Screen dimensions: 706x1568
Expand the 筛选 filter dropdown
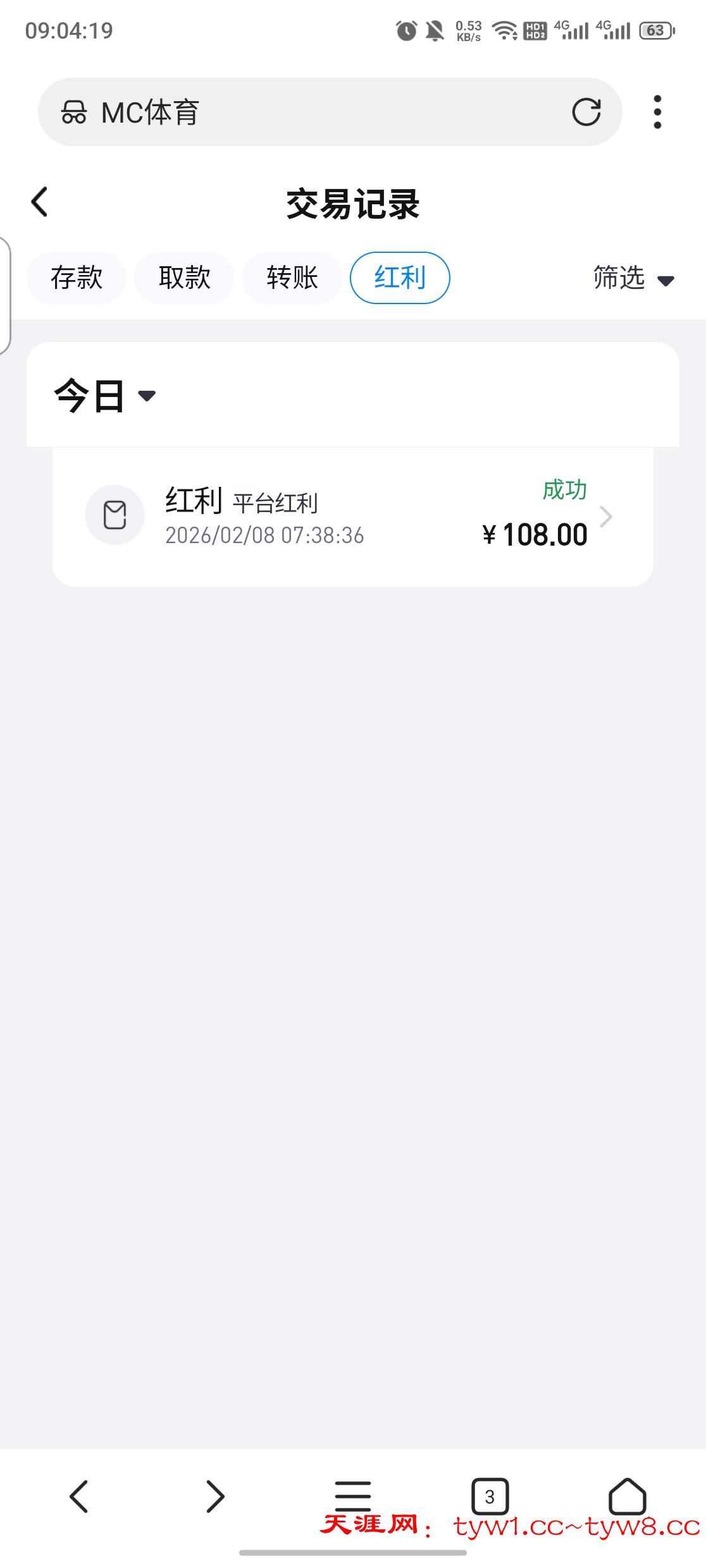tap(633, 278)
